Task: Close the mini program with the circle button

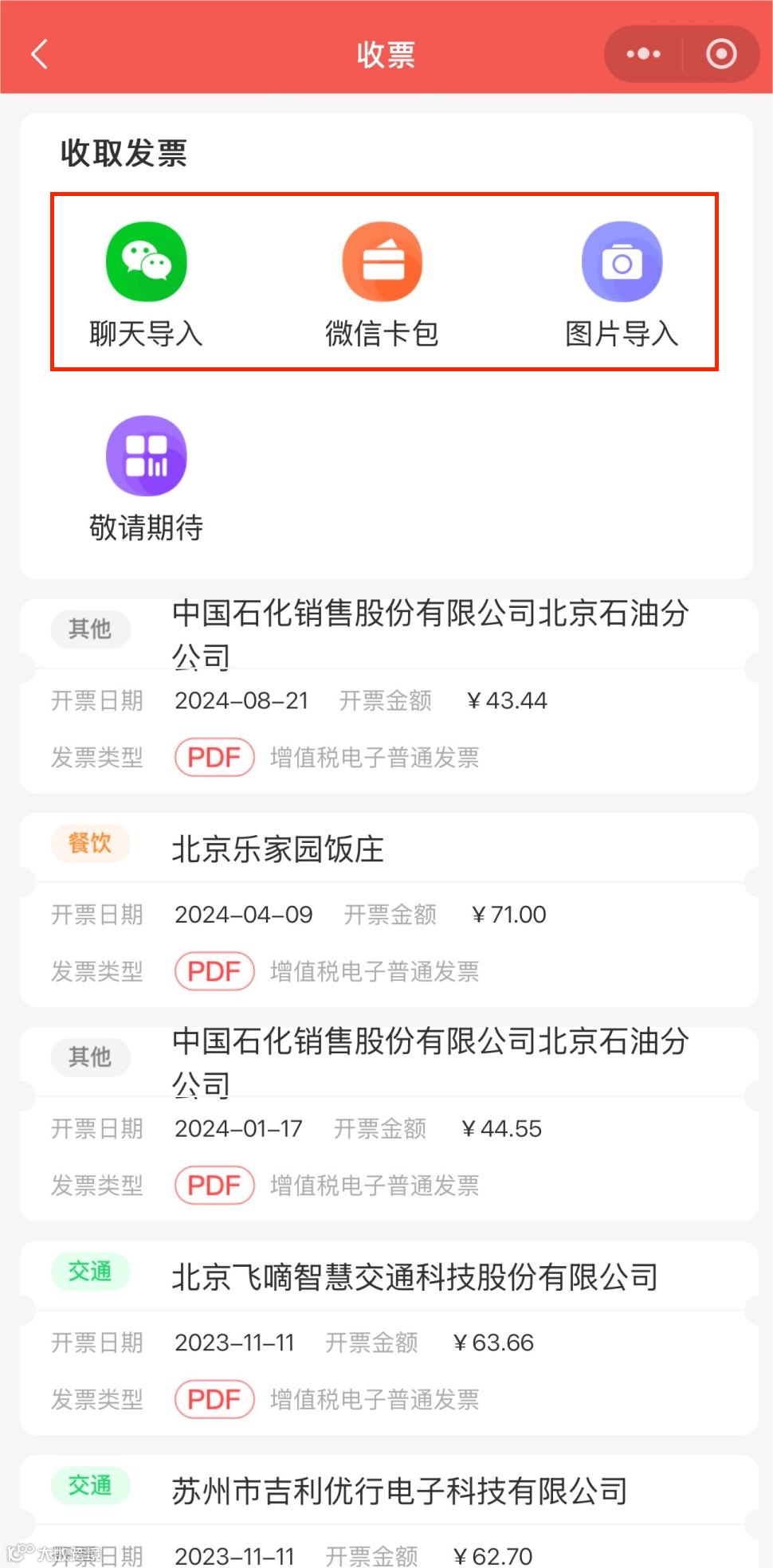Action: coord(721,54)
